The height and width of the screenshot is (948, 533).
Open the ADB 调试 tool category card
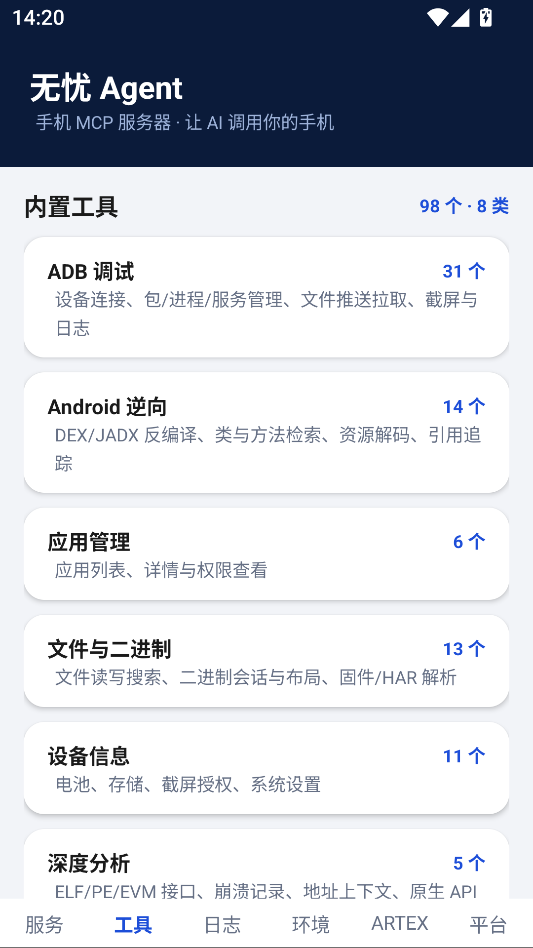coord(266,297)
